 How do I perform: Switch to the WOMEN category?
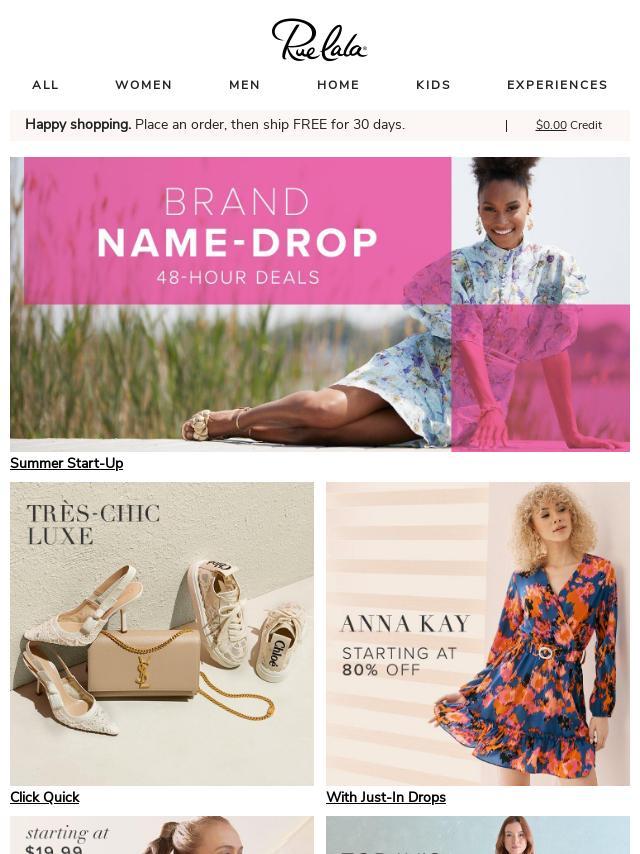click(143, 85)
